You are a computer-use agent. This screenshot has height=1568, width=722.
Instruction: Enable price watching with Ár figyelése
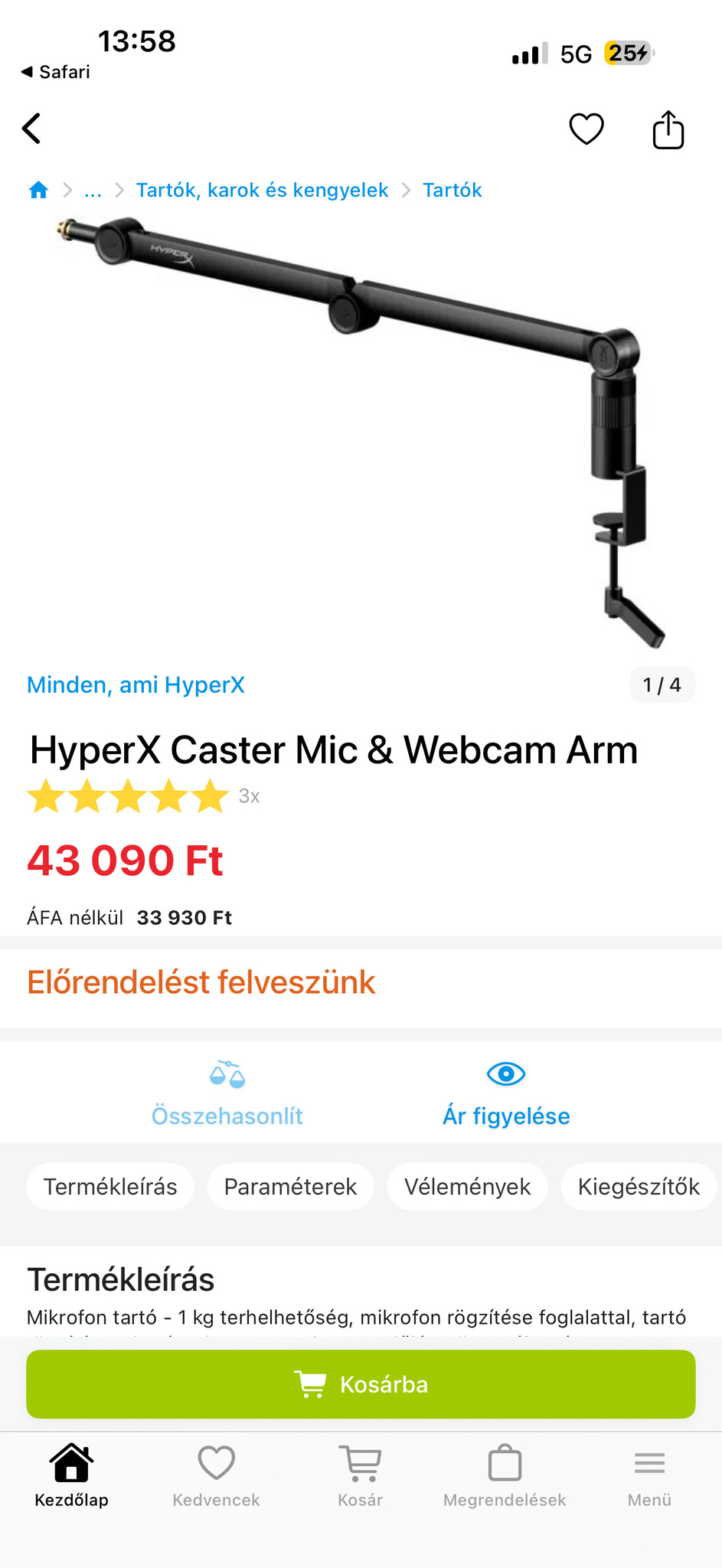[x=506, y=1093]
